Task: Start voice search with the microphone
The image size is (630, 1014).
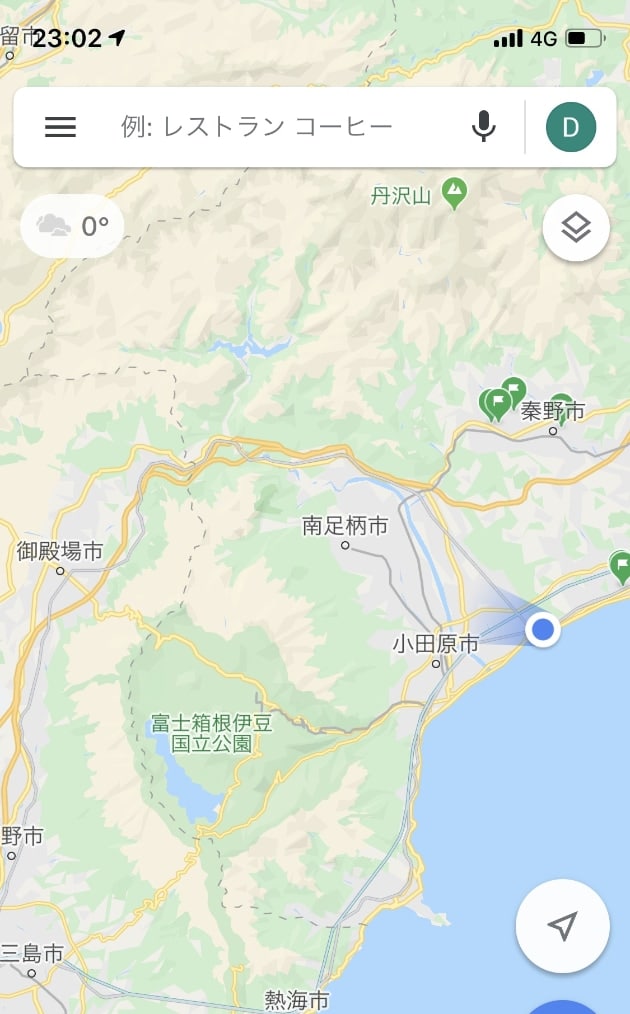Action: tap(484, 127)
